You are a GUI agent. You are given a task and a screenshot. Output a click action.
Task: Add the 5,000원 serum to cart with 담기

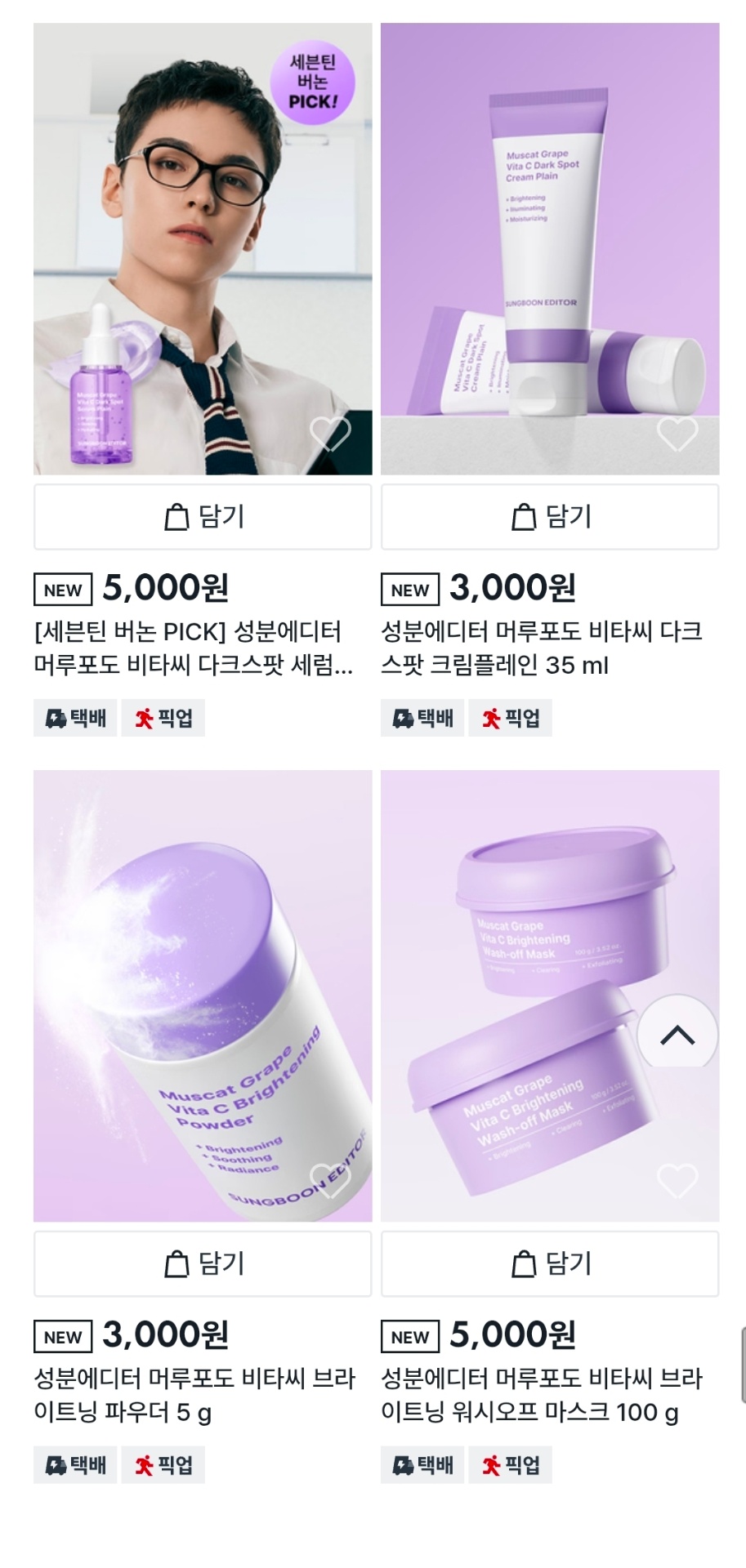pos(202,517)
